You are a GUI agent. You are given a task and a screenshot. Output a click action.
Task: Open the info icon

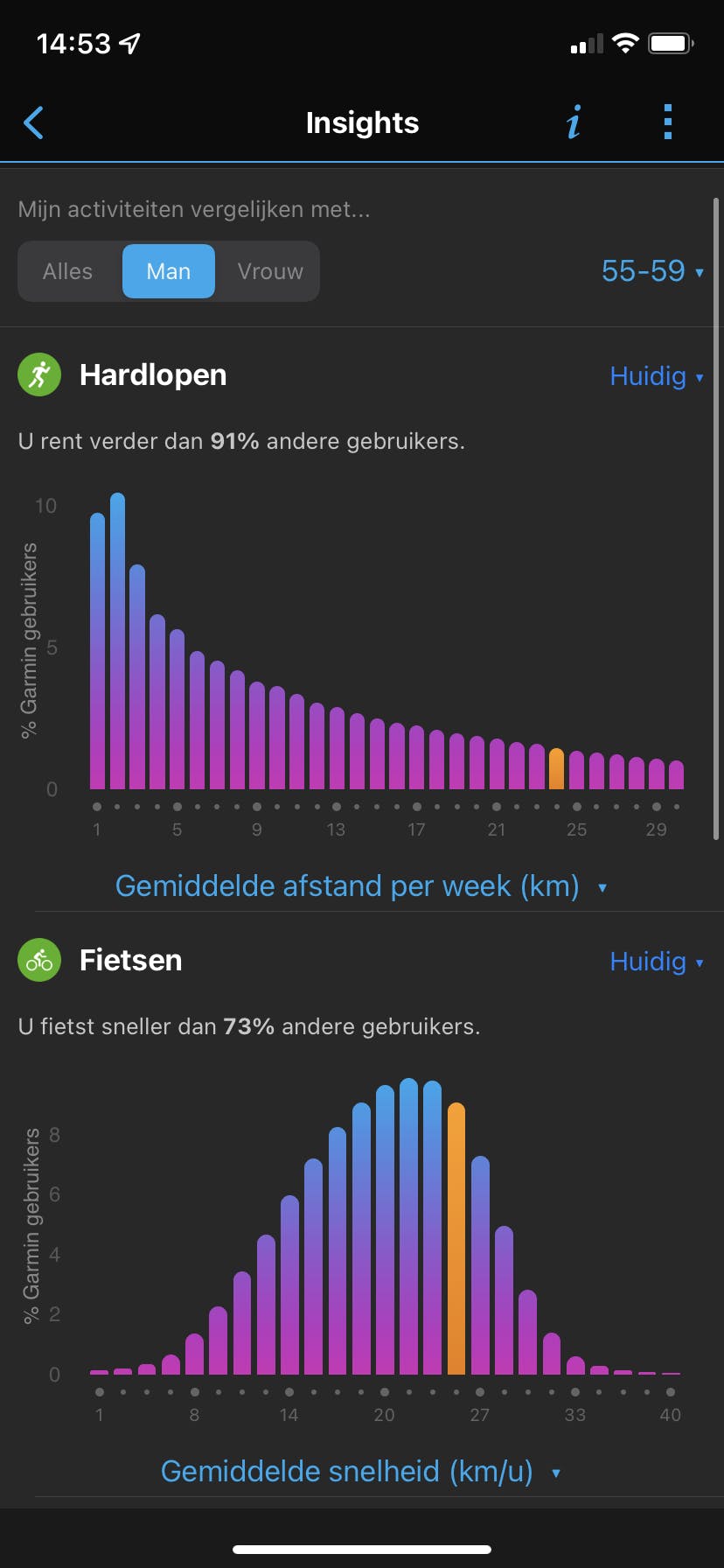click(574, 122)
